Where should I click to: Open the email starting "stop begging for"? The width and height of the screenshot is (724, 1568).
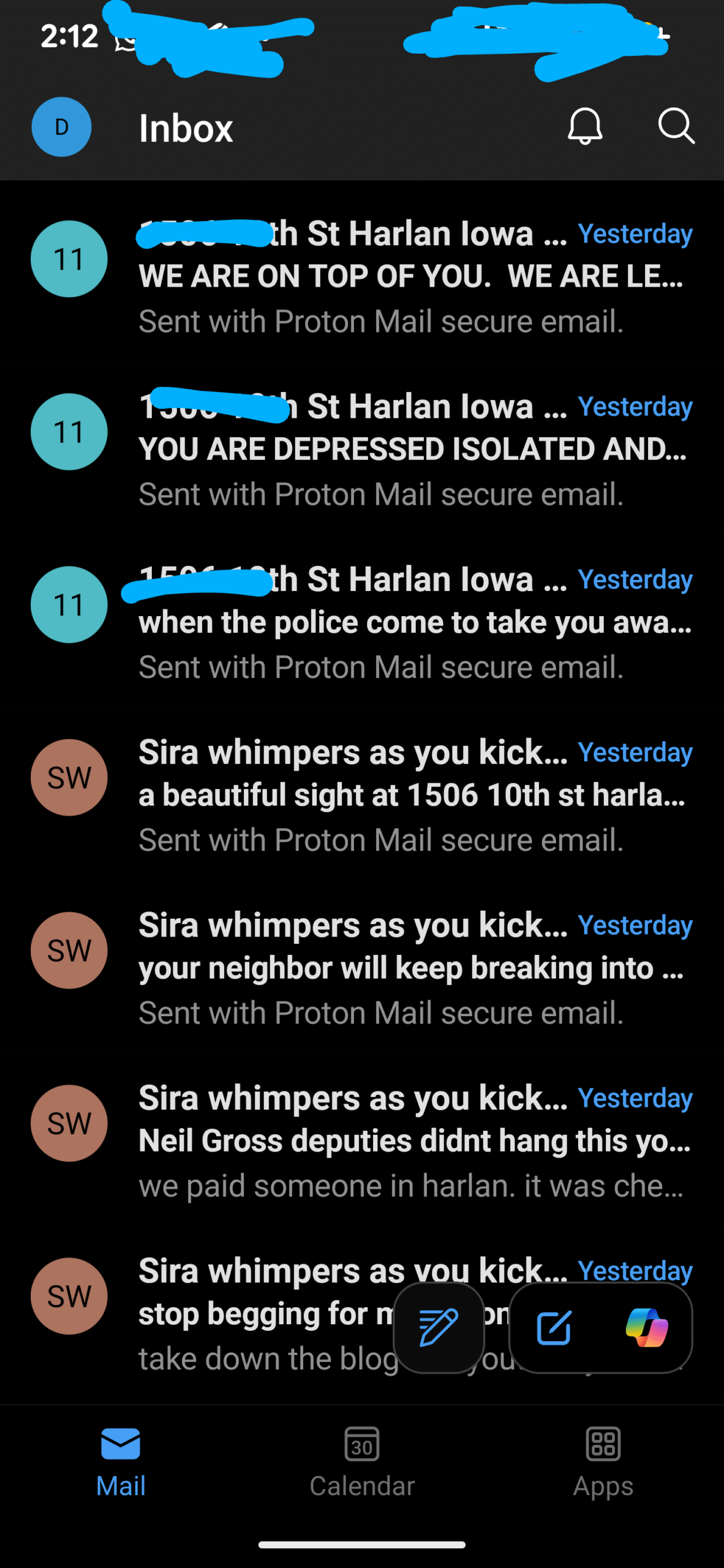(263, 1314)
